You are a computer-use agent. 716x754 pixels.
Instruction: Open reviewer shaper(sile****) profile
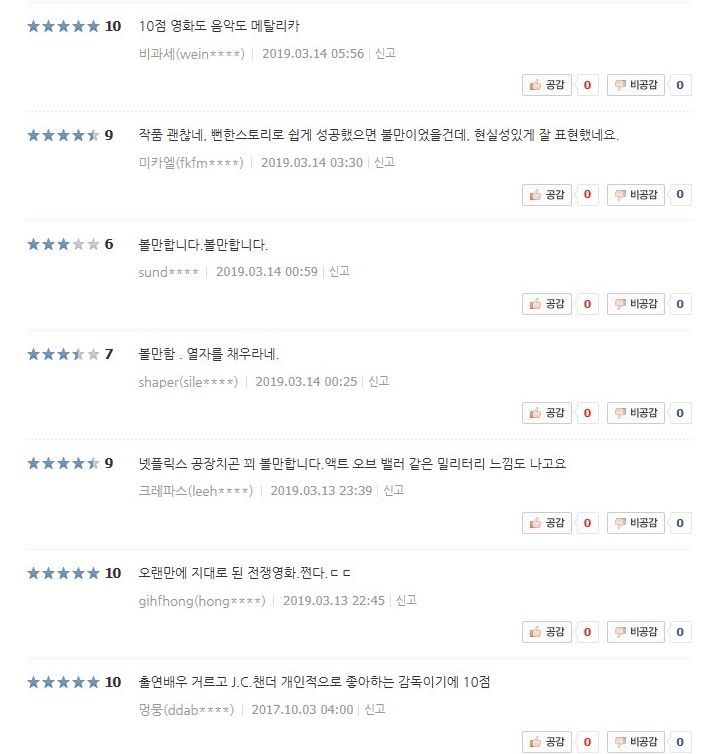pyautogui.click(x=188, y=382)
